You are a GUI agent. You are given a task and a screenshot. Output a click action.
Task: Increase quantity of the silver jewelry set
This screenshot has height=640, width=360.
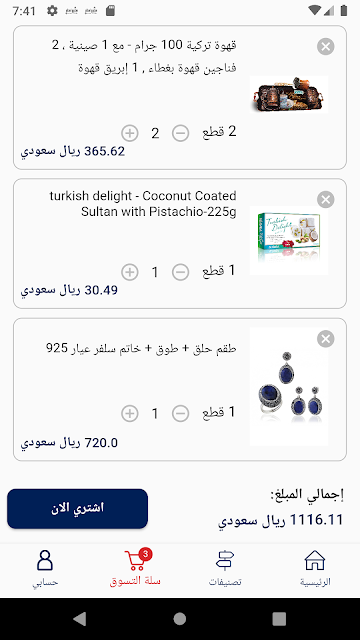click(130, 414)
